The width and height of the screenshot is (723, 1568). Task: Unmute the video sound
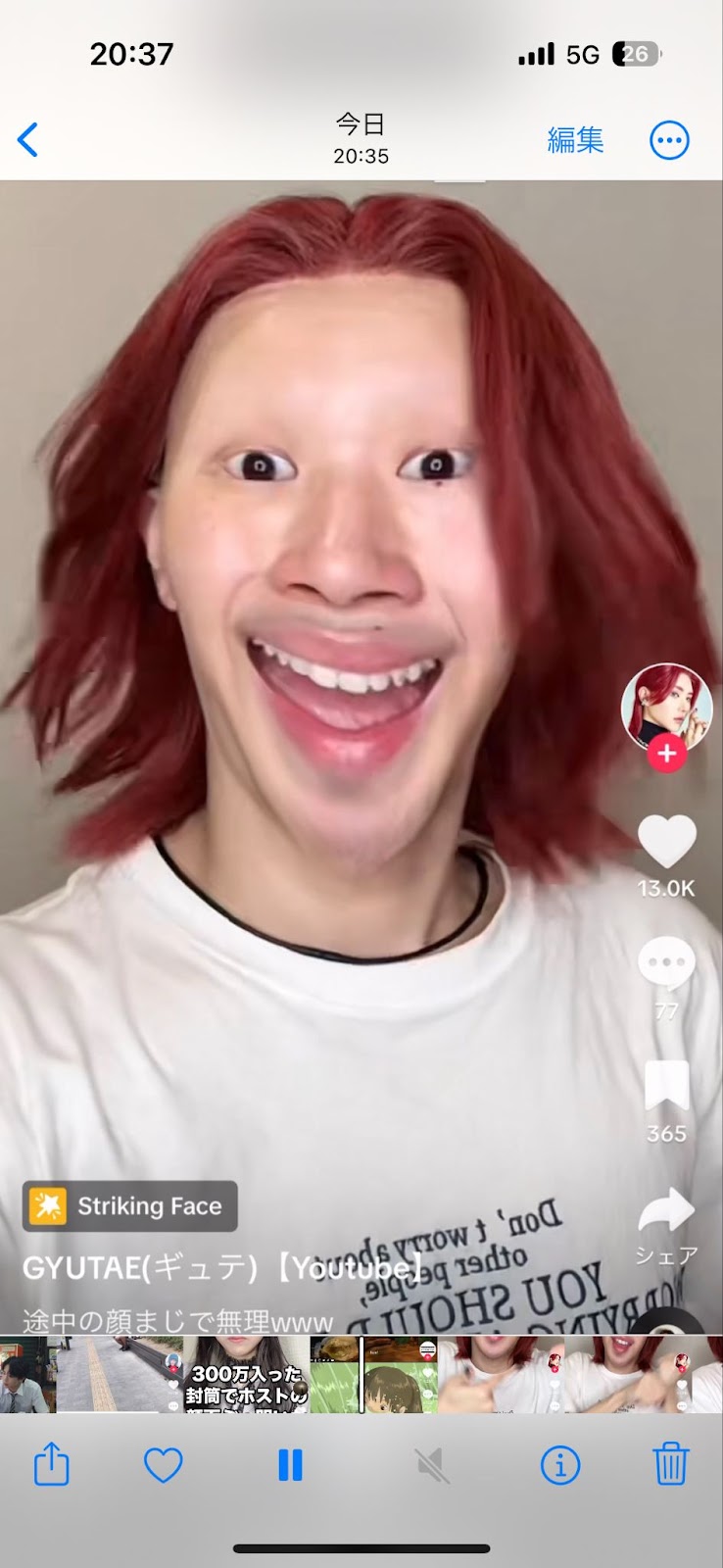431,1465
